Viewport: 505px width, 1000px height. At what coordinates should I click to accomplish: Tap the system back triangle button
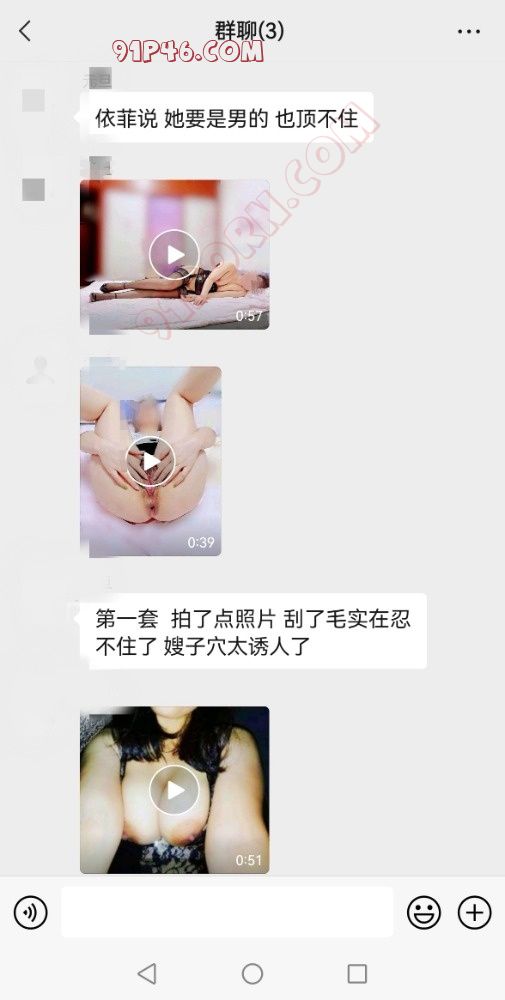[x=147, y=973]
